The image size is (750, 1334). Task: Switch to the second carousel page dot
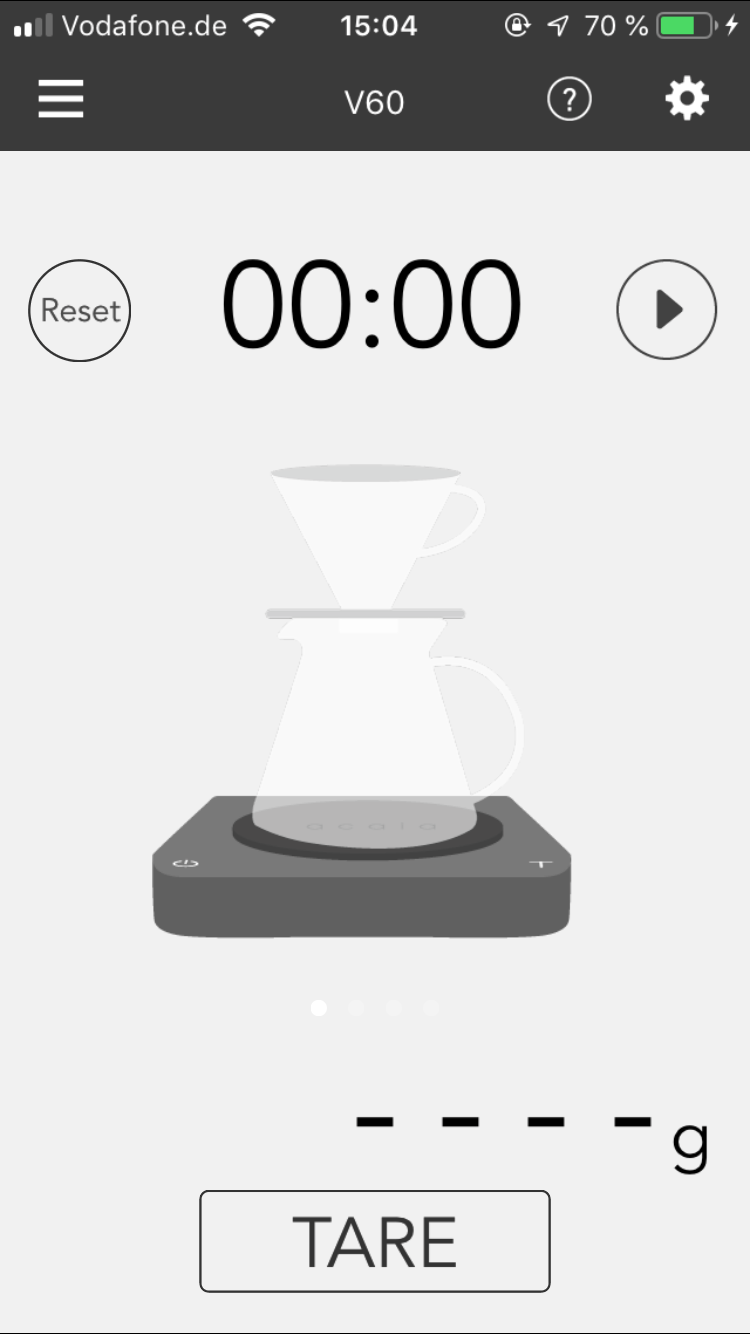pos(356,1008)
